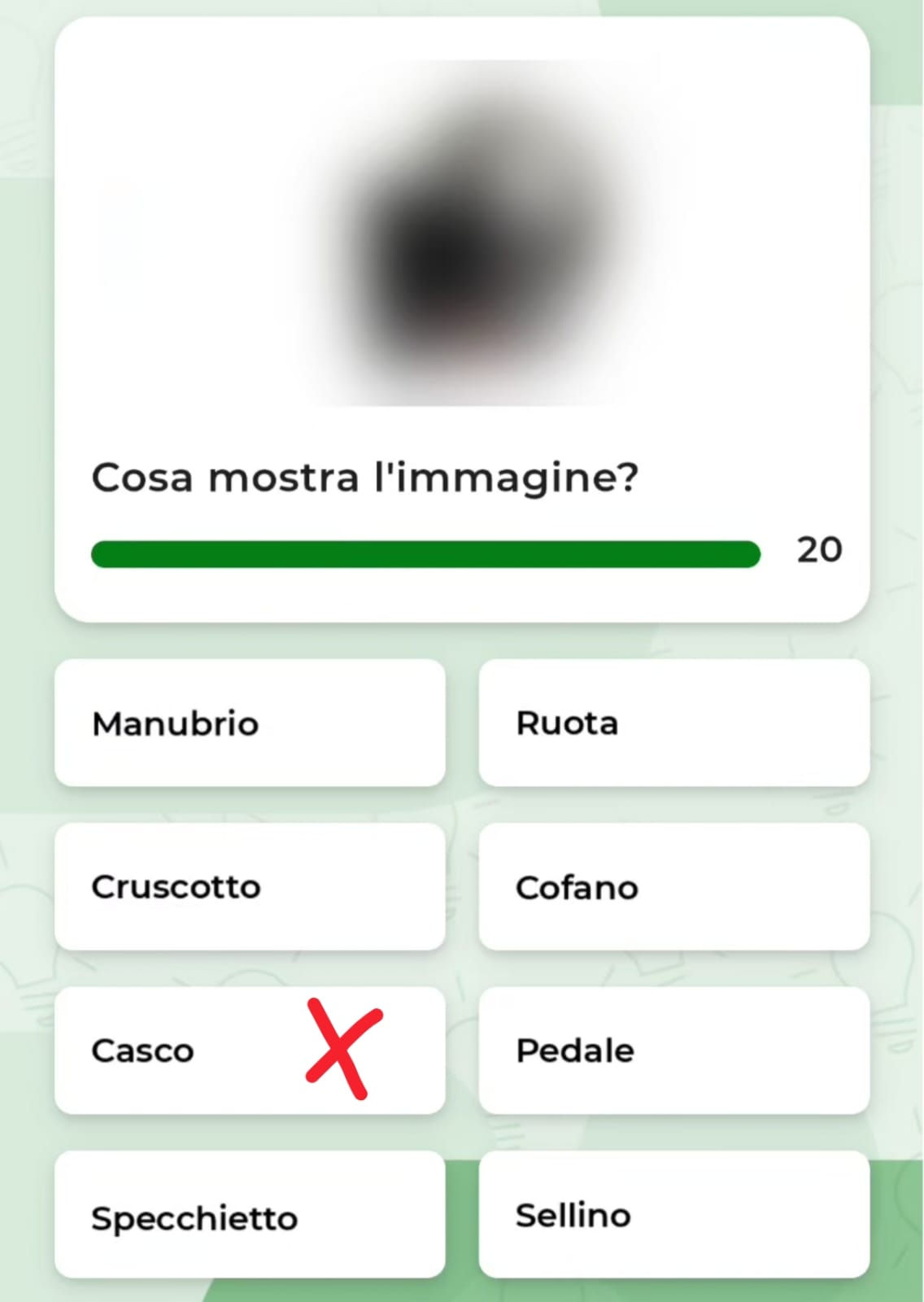Answer with Cofano

point(673,886)
